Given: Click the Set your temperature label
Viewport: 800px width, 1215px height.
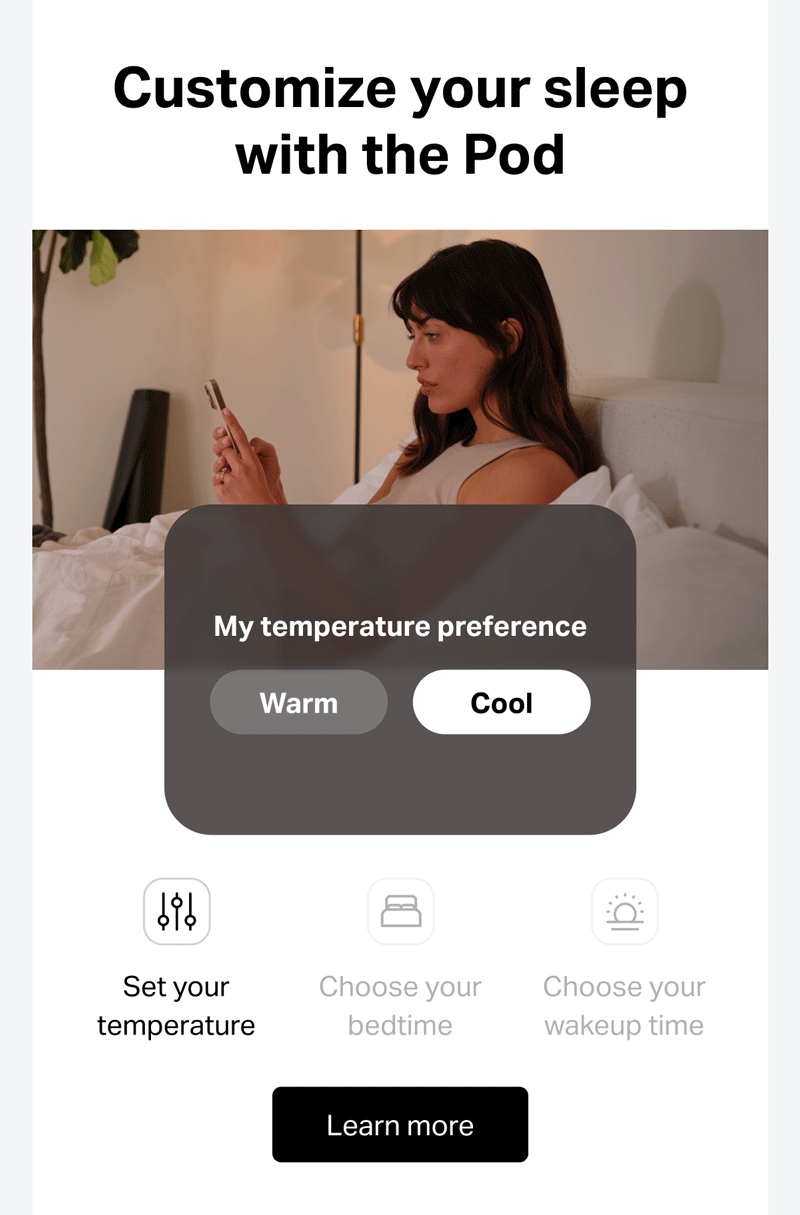Looking at the screenshot, I should coord(176,1006).
